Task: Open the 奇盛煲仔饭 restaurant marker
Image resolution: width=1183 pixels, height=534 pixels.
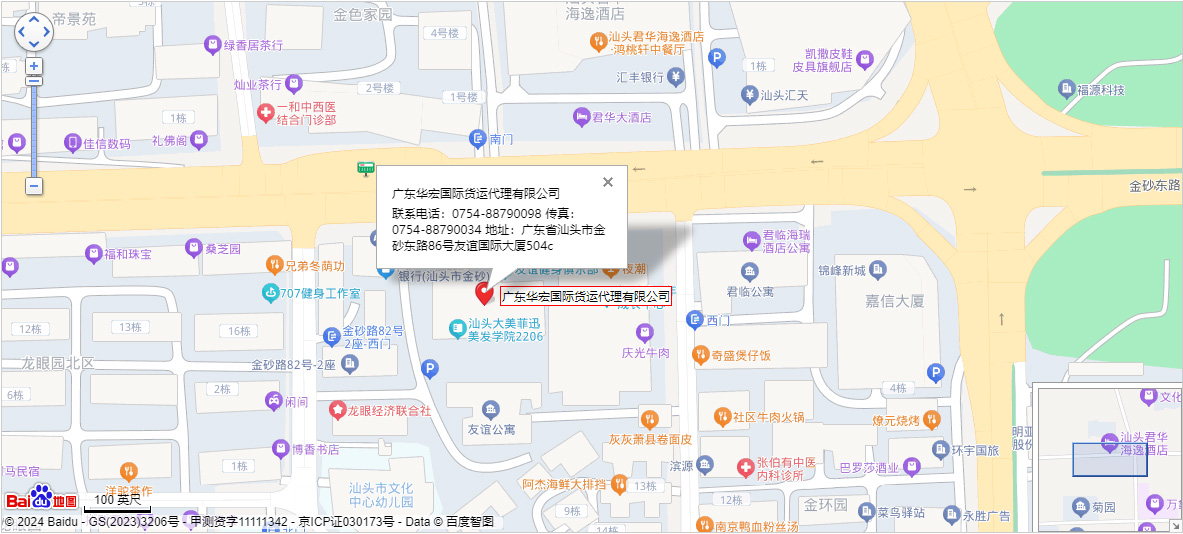Action: tap(701, 355)
